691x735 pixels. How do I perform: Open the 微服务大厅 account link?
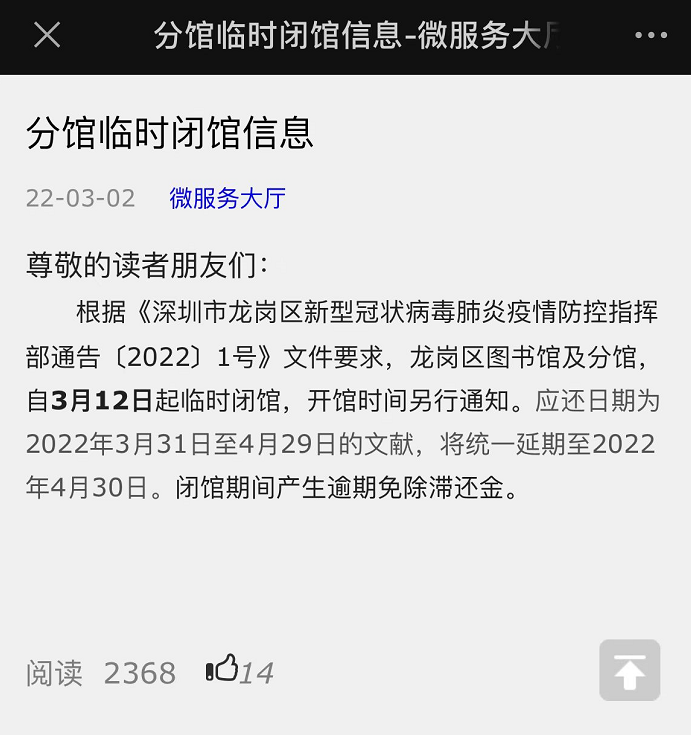pyautogui.click(x=227, y=198)
